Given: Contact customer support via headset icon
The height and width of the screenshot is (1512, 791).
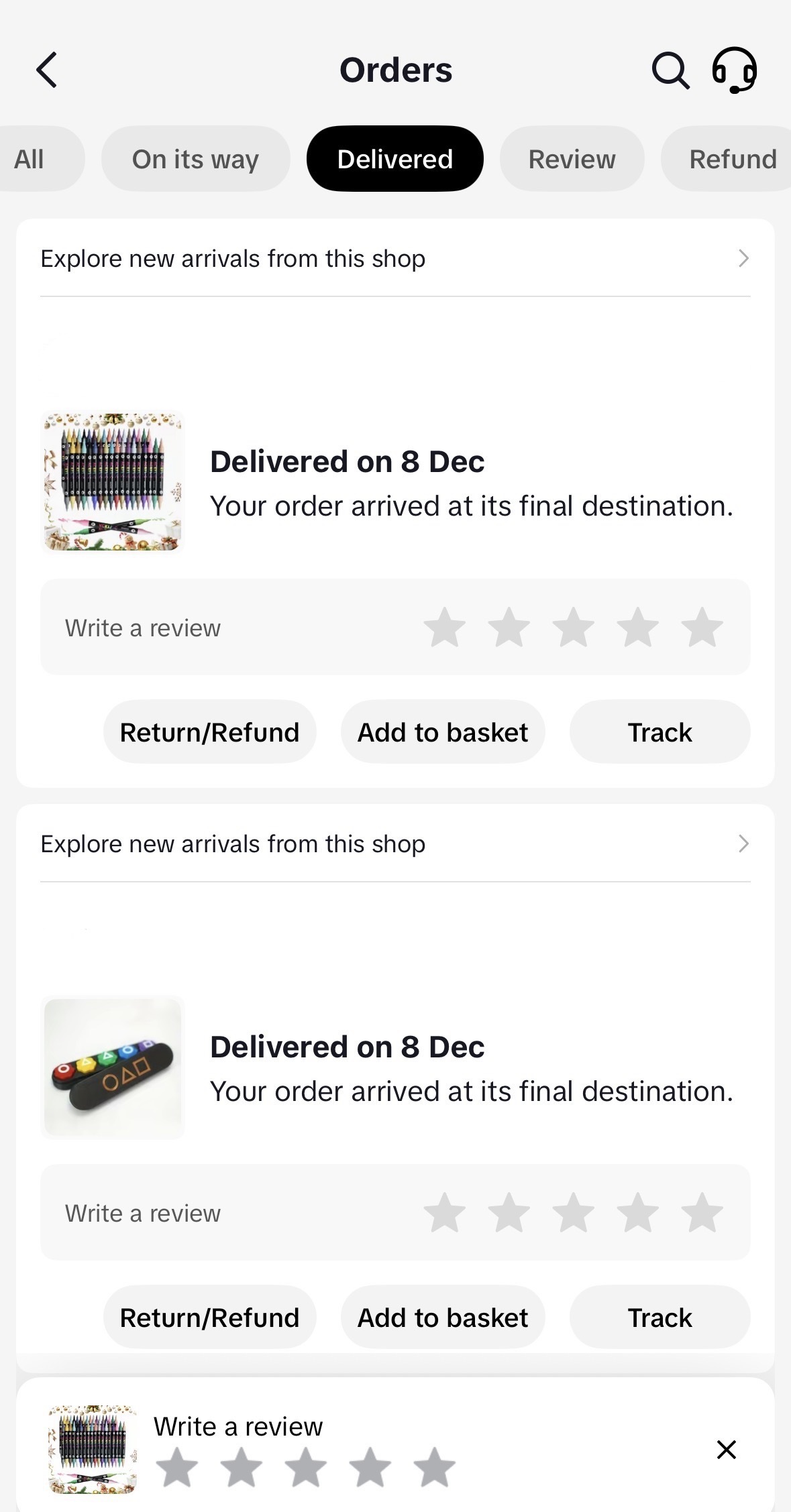Looking at the screenshot, I should coord(734,69).
